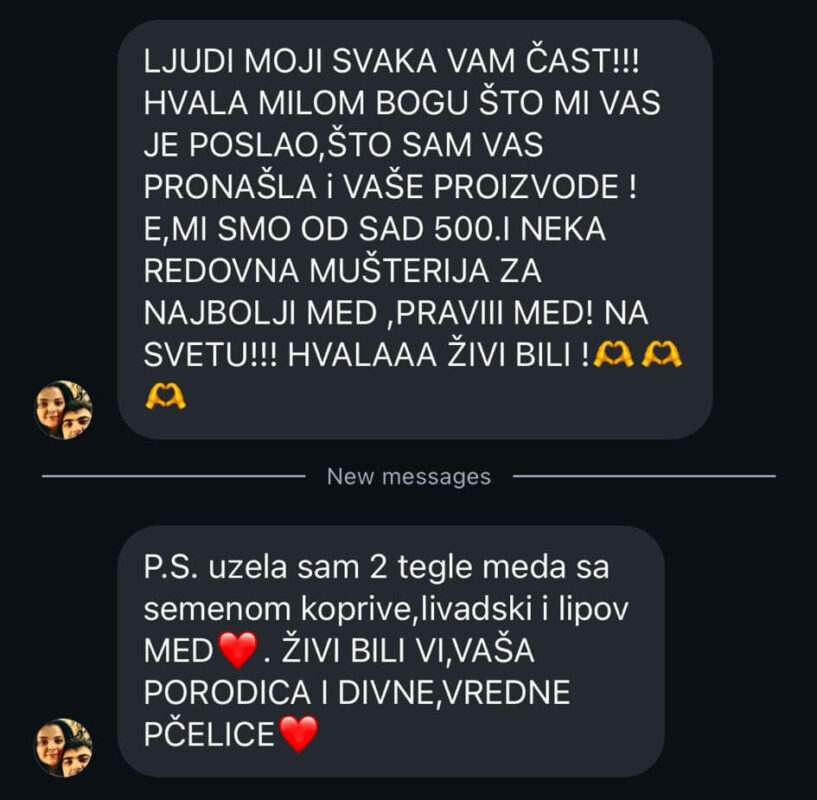Open sender's avatar beside the 'LJUDI MOJI' message

click(x=64, y=410)
